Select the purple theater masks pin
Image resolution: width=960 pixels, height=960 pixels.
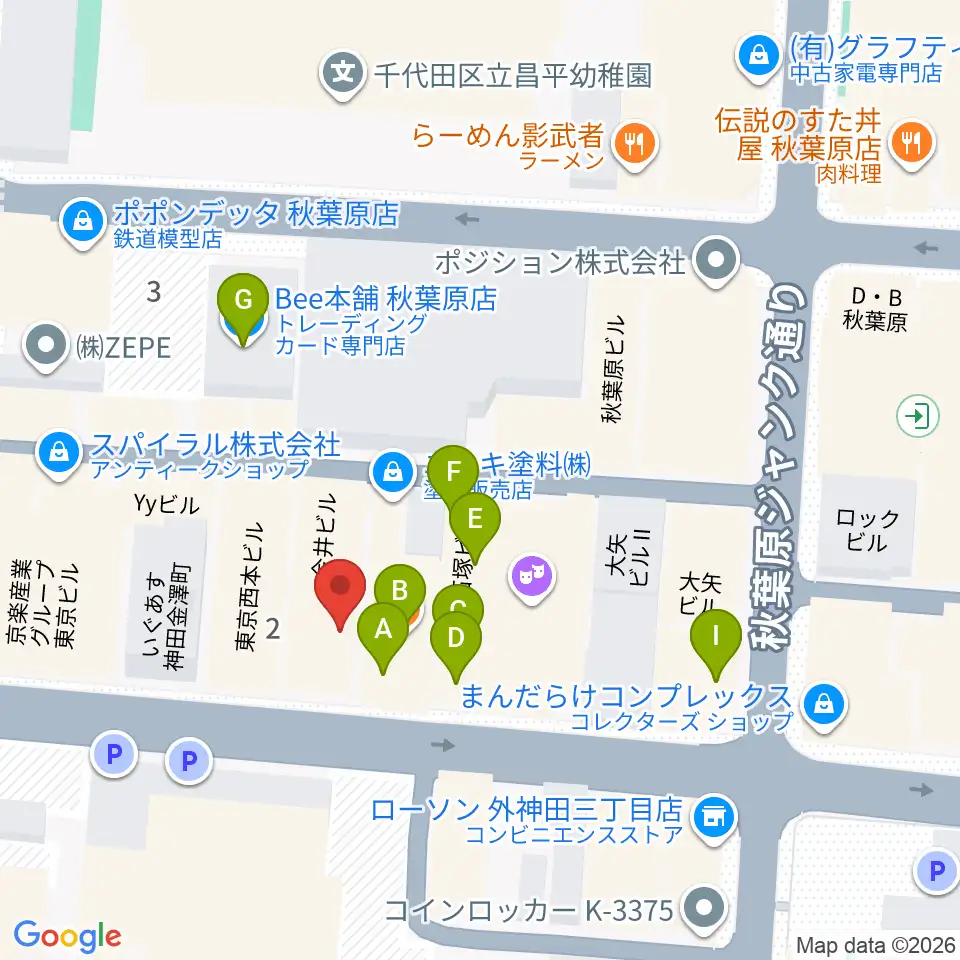(x=532, y=577)
